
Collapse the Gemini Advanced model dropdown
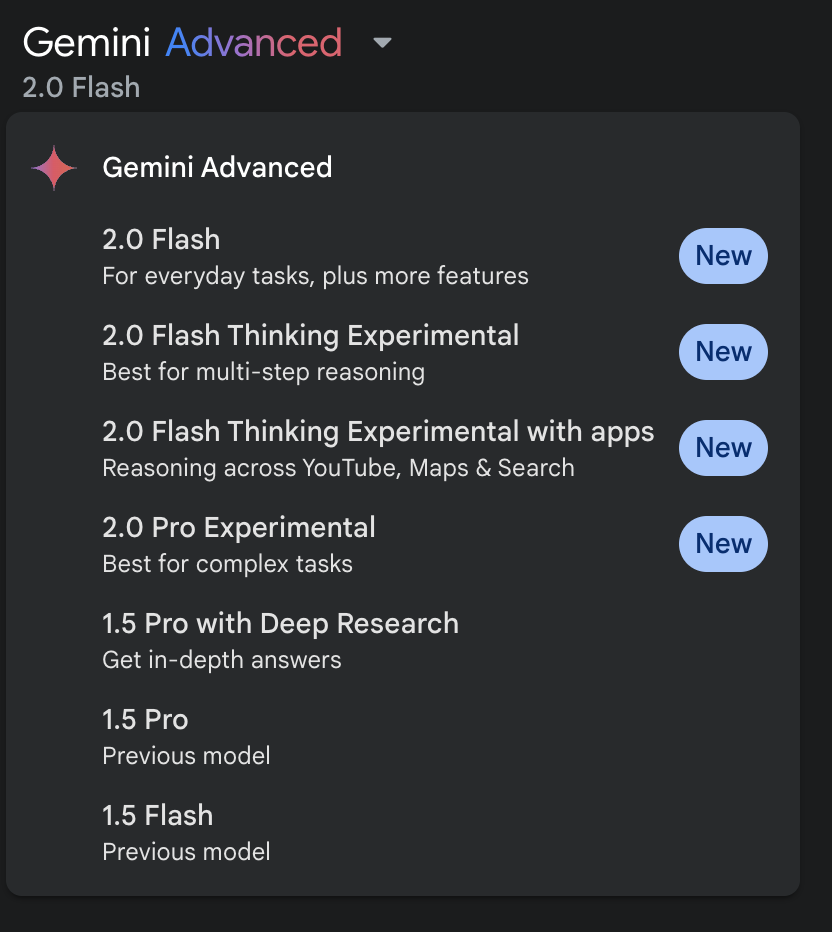pos(381,44)
